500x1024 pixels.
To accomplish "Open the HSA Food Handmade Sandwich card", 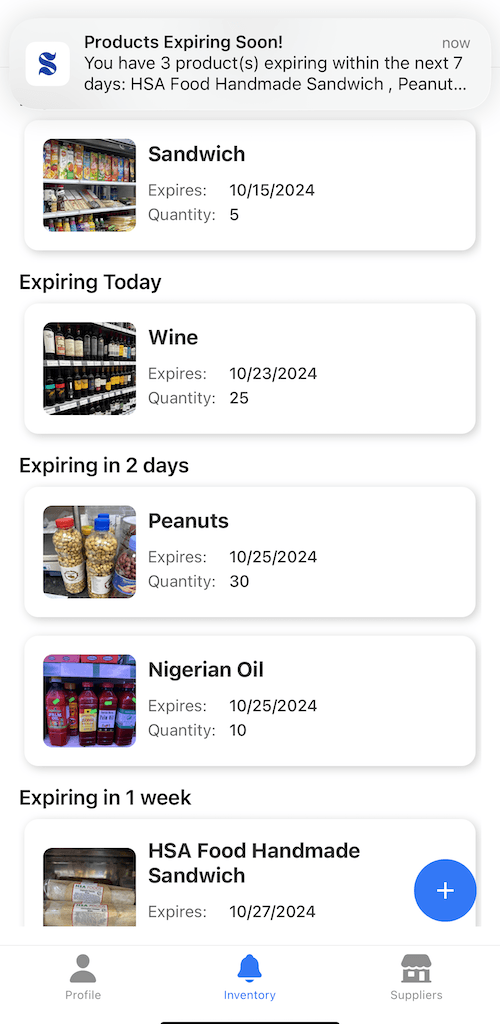I will tap(250, 872).
